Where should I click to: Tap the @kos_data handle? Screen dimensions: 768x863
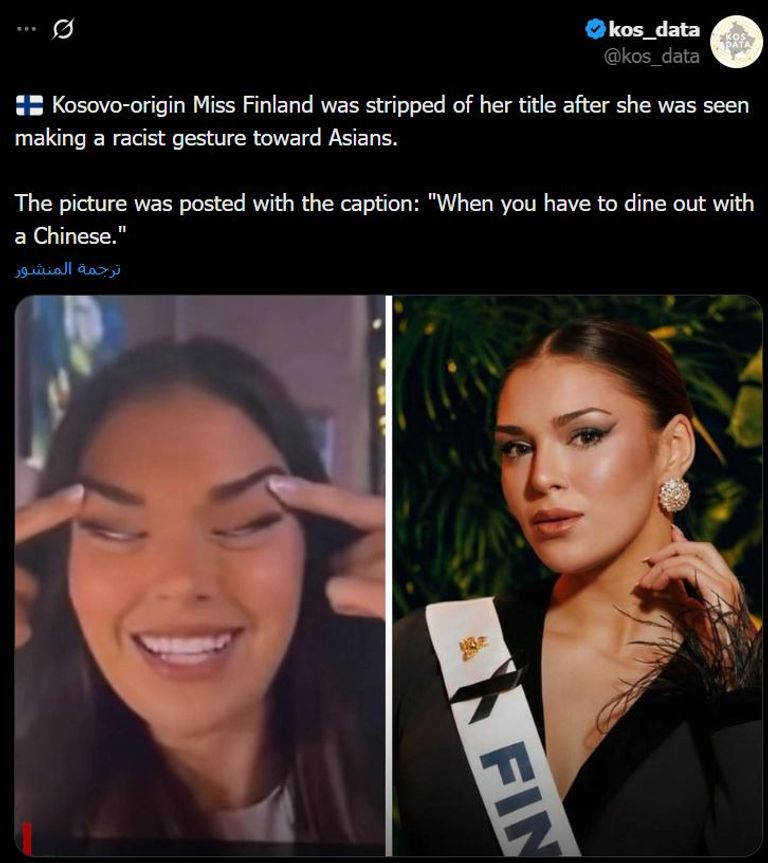(x=652, y=56)
